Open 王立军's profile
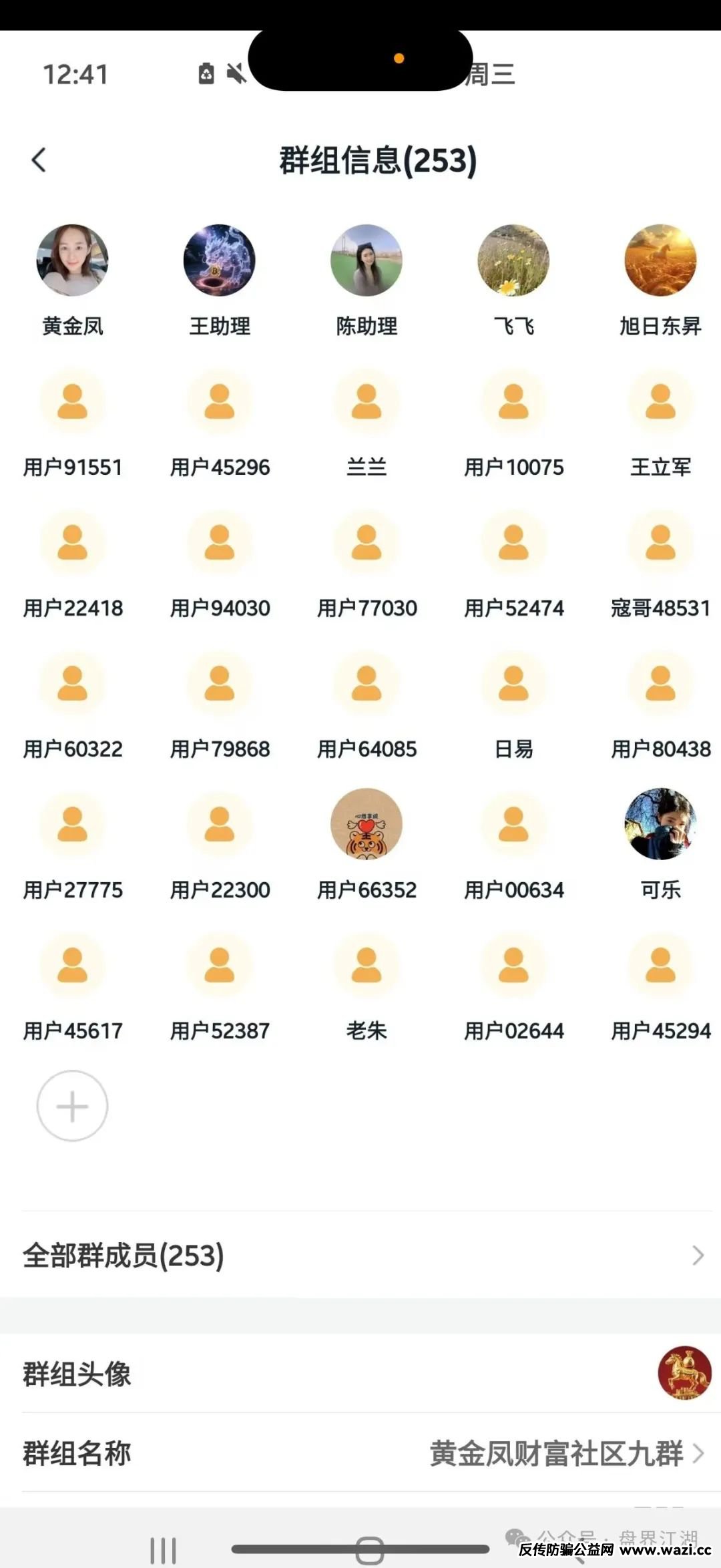The height and width of the screenshot is (1568, 721). 660,402
